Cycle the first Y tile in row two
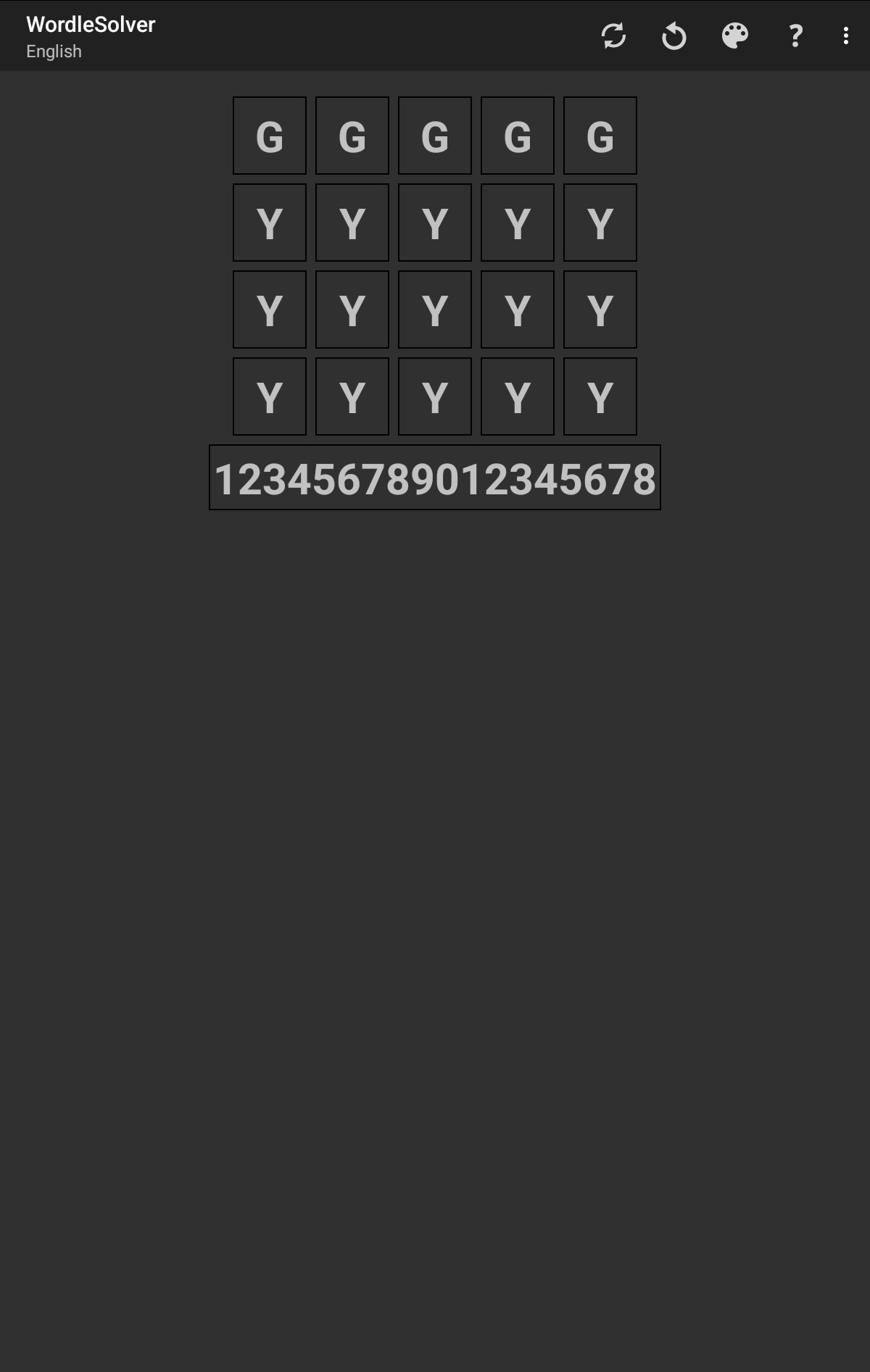Image resolution: width=870 pixels, height=1372 pixels. click(x=269, y=223)
